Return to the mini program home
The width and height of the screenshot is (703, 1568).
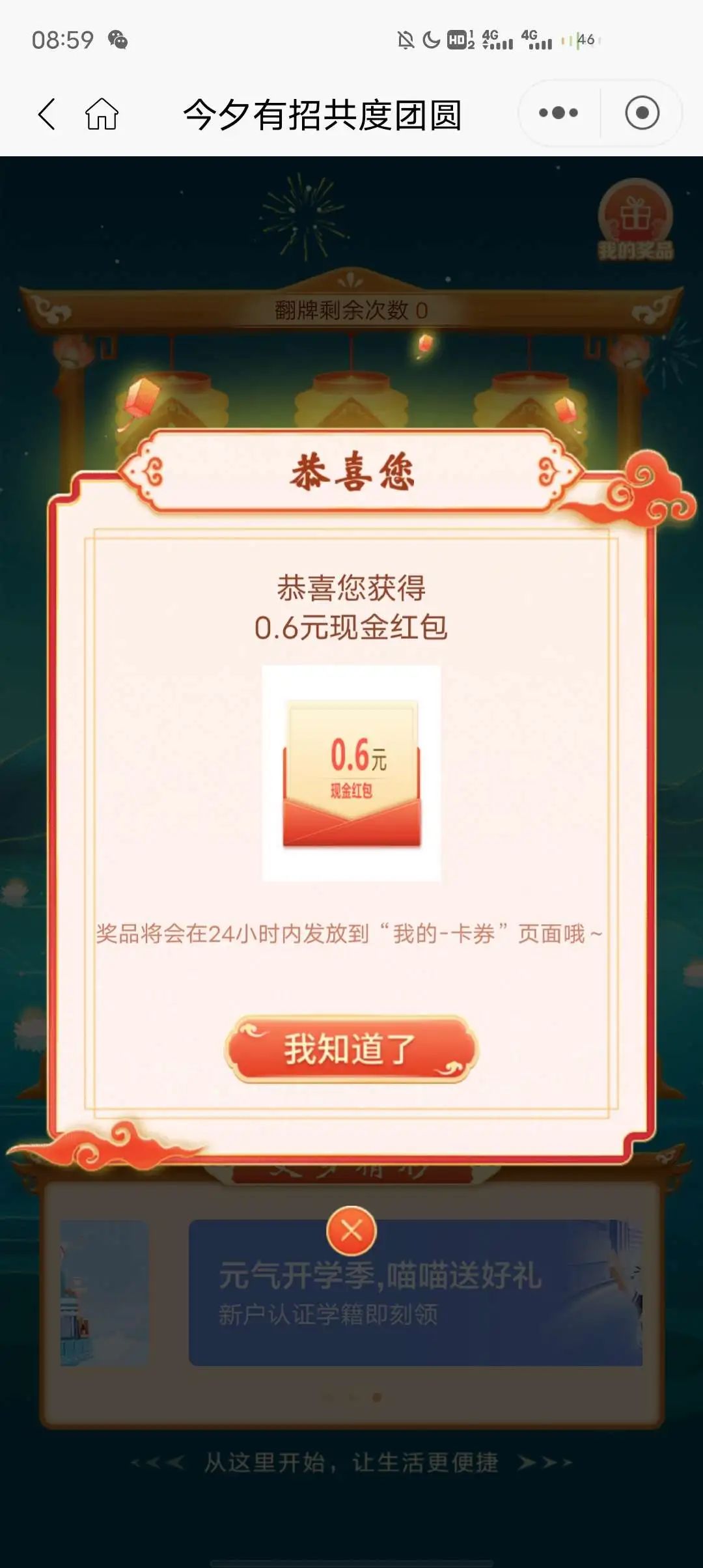[x=102, y=114]
